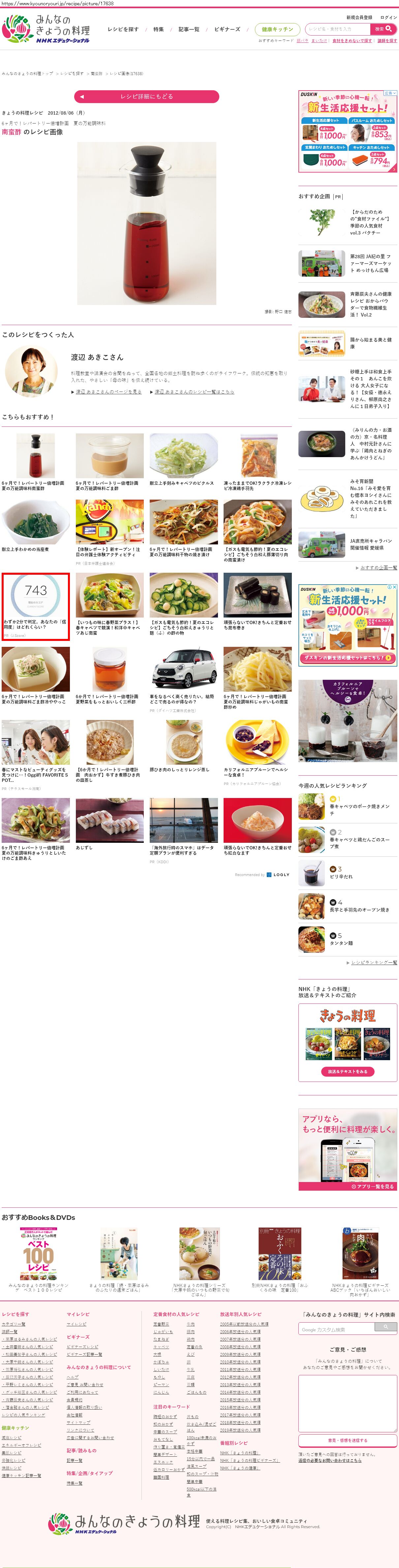Open the 健康キッチン button
The width and height of the screenshot is (399, 1568).
(x=277, y=29)
